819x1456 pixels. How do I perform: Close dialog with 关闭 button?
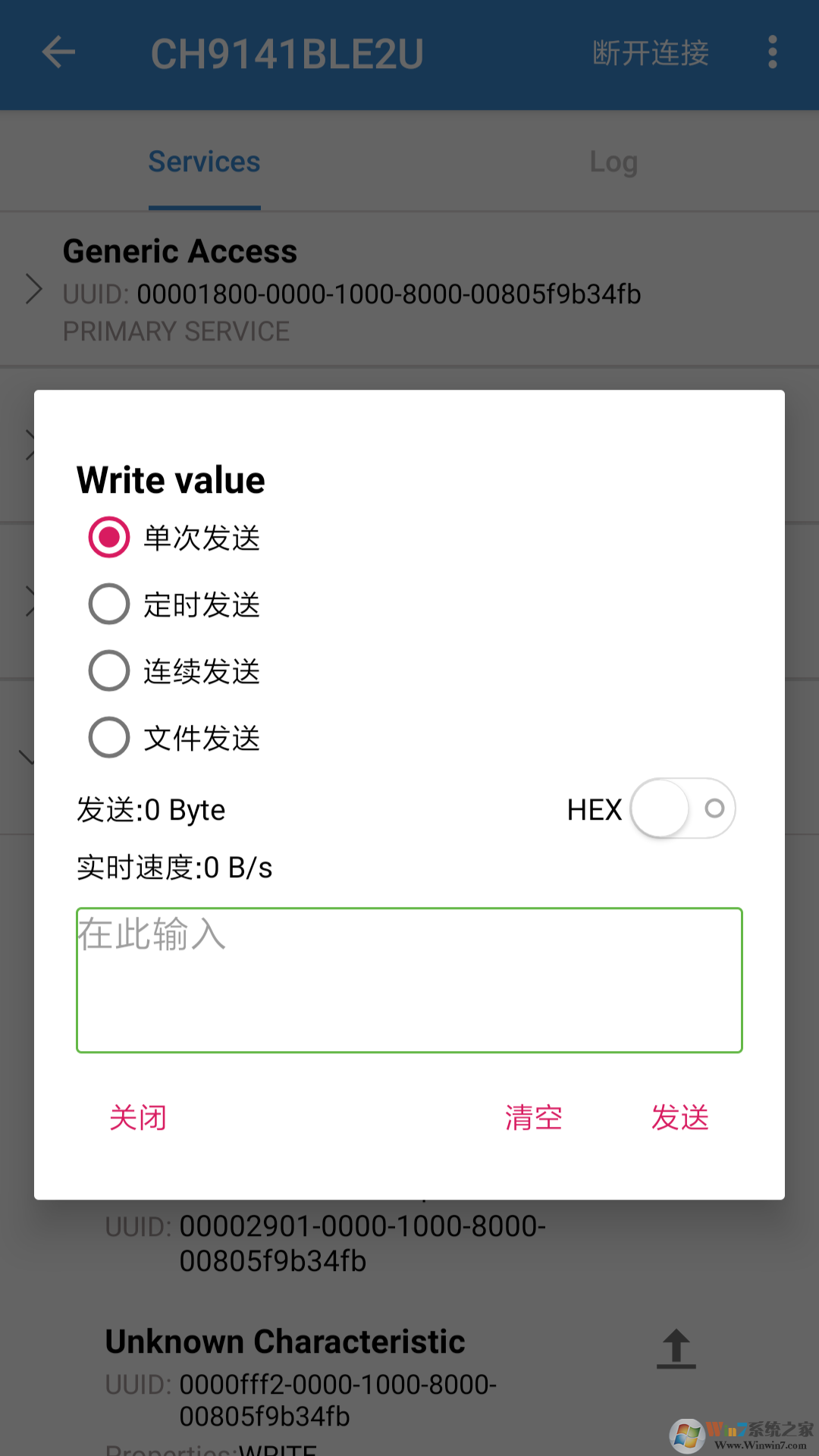tap(139, 1118)
